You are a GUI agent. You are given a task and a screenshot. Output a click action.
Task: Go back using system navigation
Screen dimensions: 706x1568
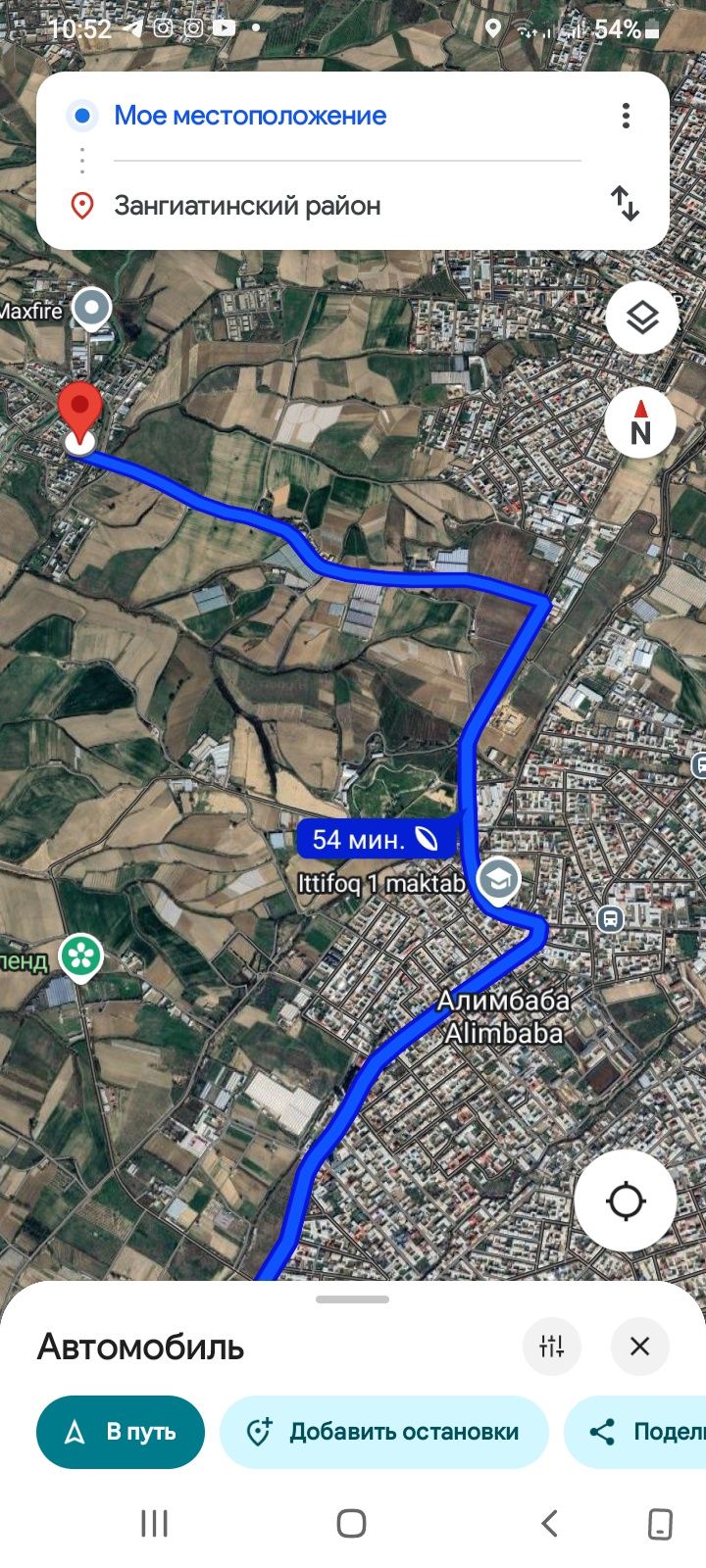pos(549,1523)
